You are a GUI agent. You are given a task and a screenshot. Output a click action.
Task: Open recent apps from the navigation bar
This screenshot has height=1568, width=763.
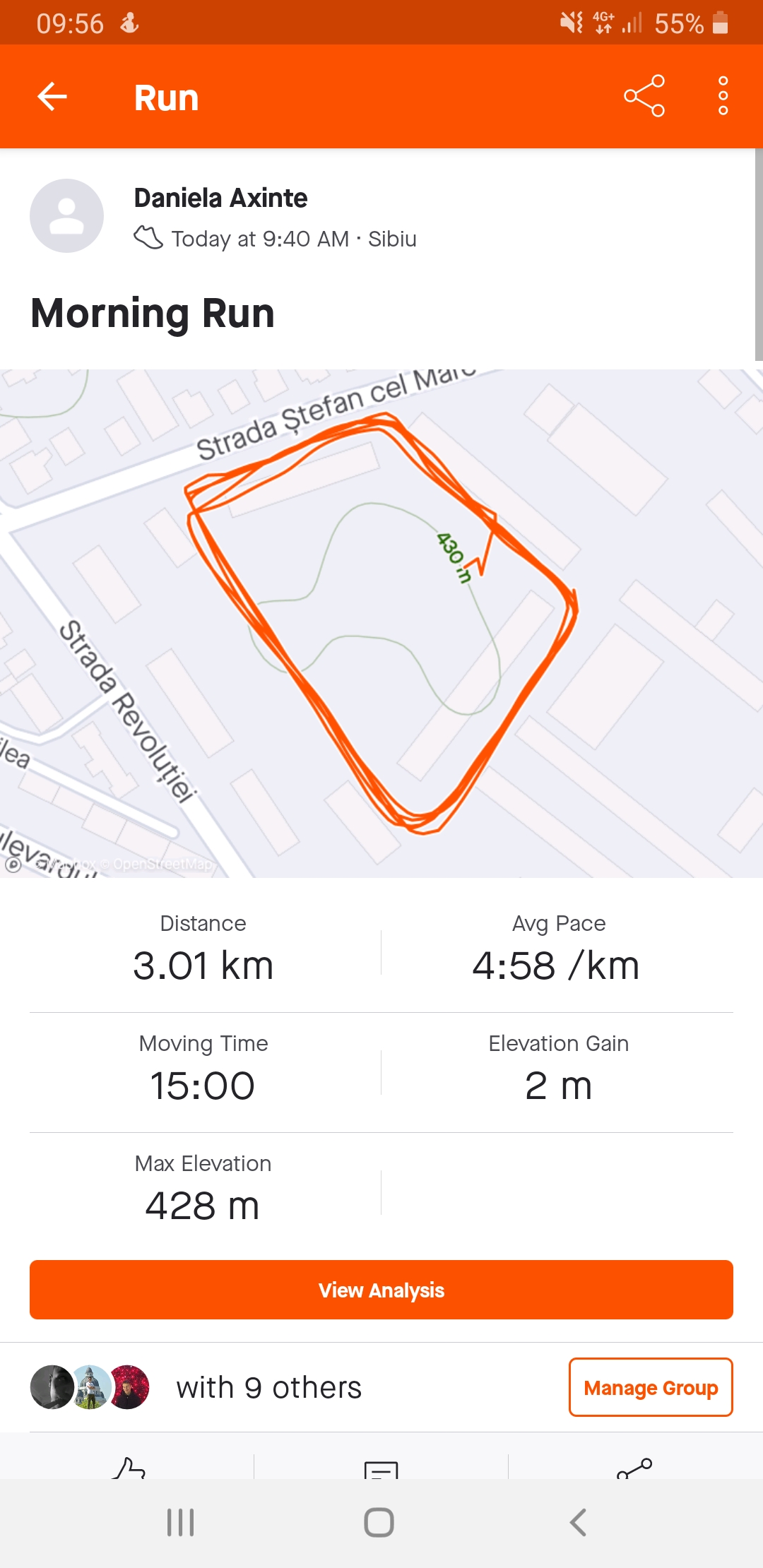[180, 1522]
